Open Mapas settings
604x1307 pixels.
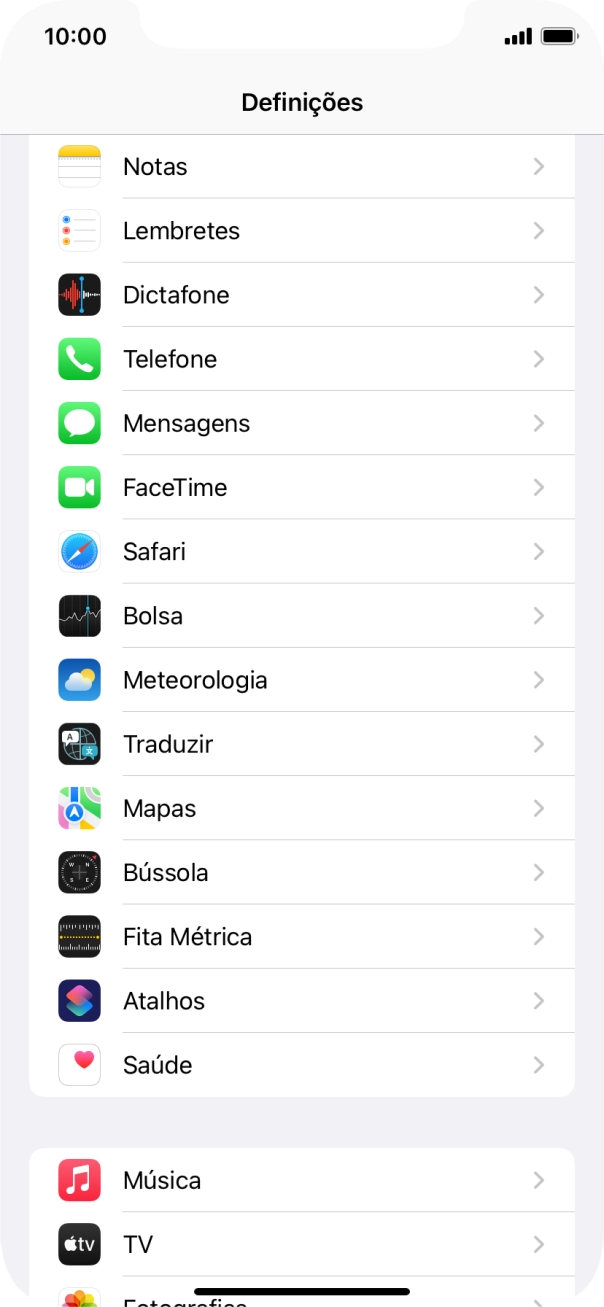300,808
